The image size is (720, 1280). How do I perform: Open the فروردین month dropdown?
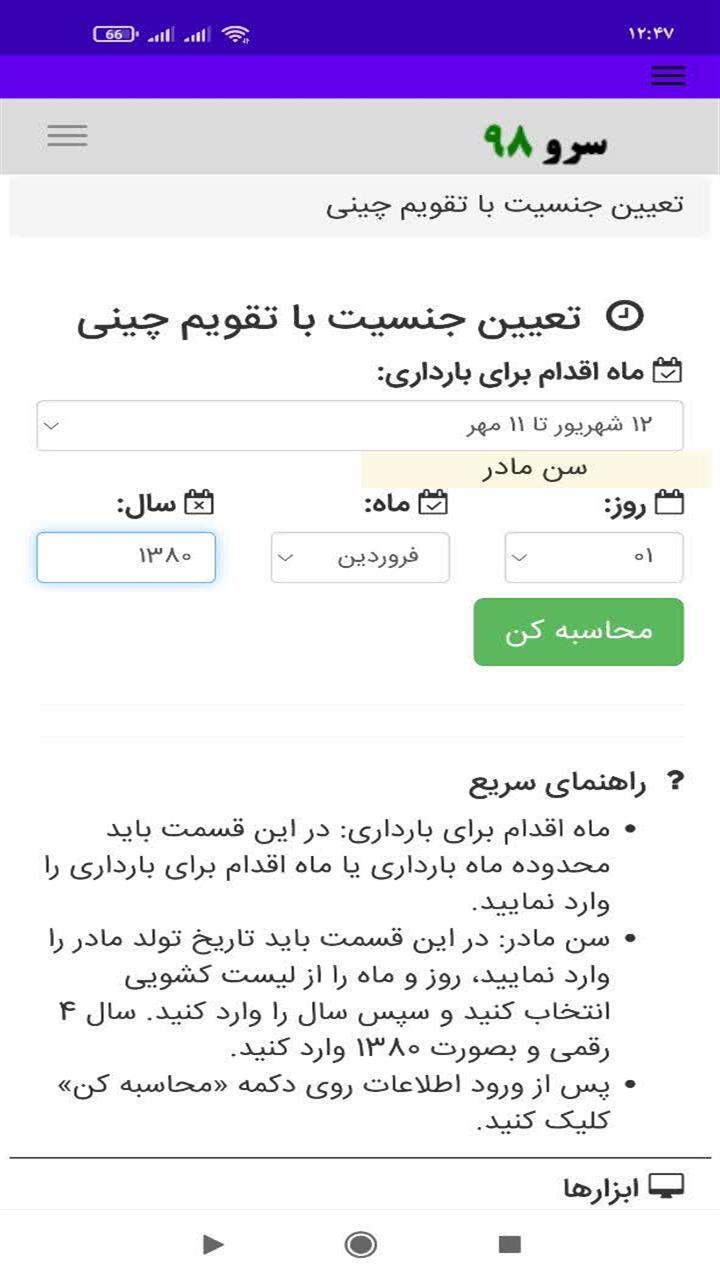[x=360, y=557]
